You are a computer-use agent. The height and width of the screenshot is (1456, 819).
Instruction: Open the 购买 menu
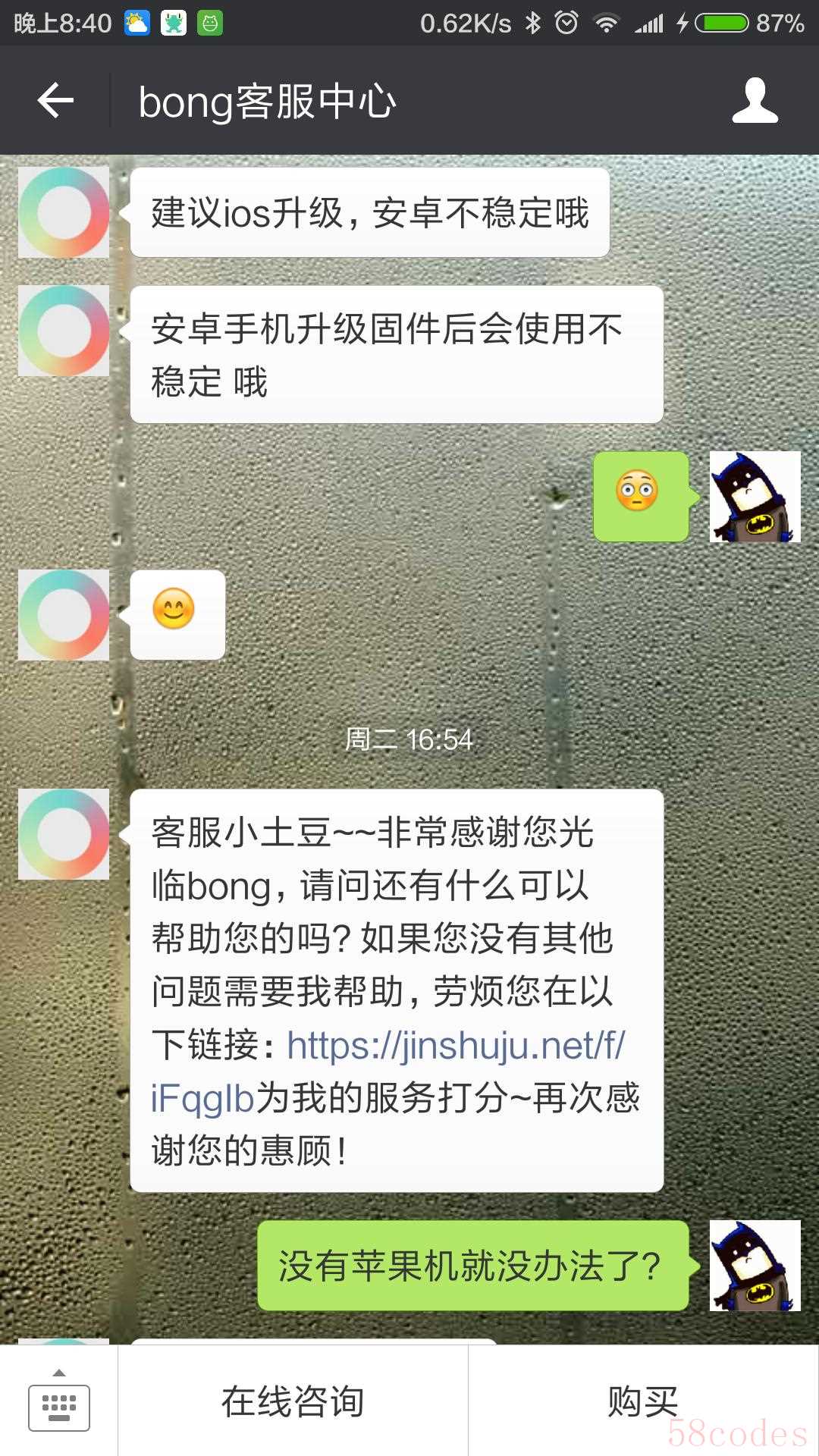[x=643, y=1401]
